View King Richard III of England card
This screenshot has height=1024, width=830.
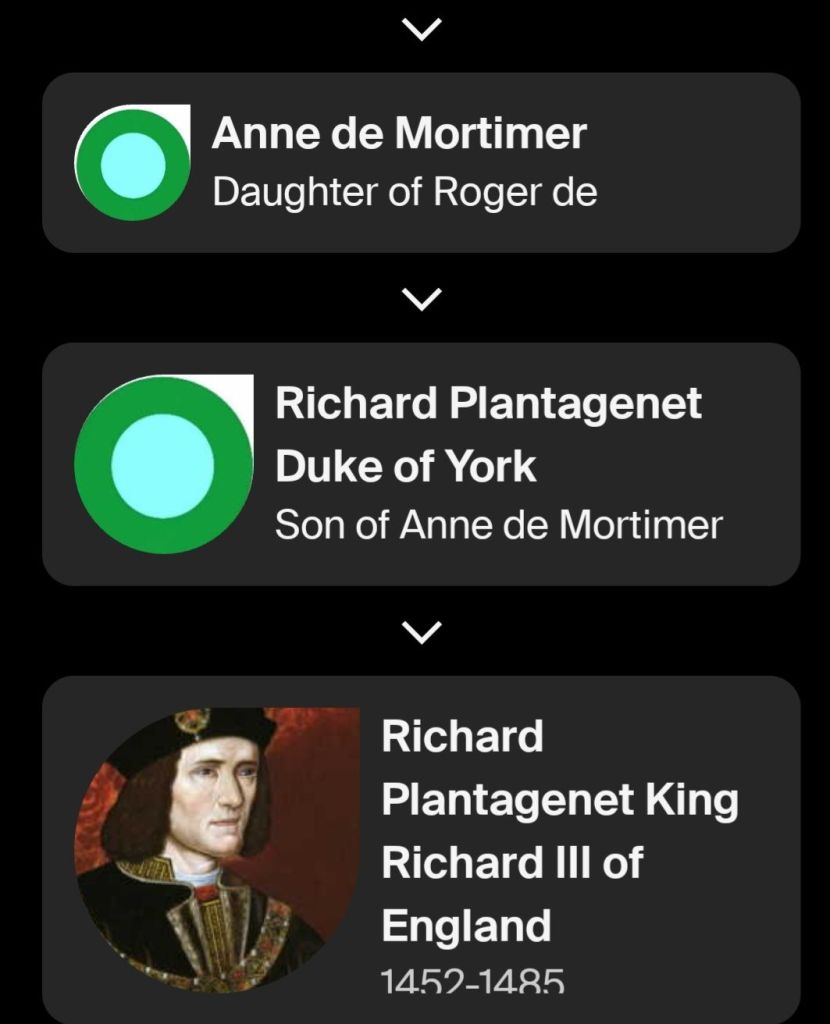tap(420, 846)
